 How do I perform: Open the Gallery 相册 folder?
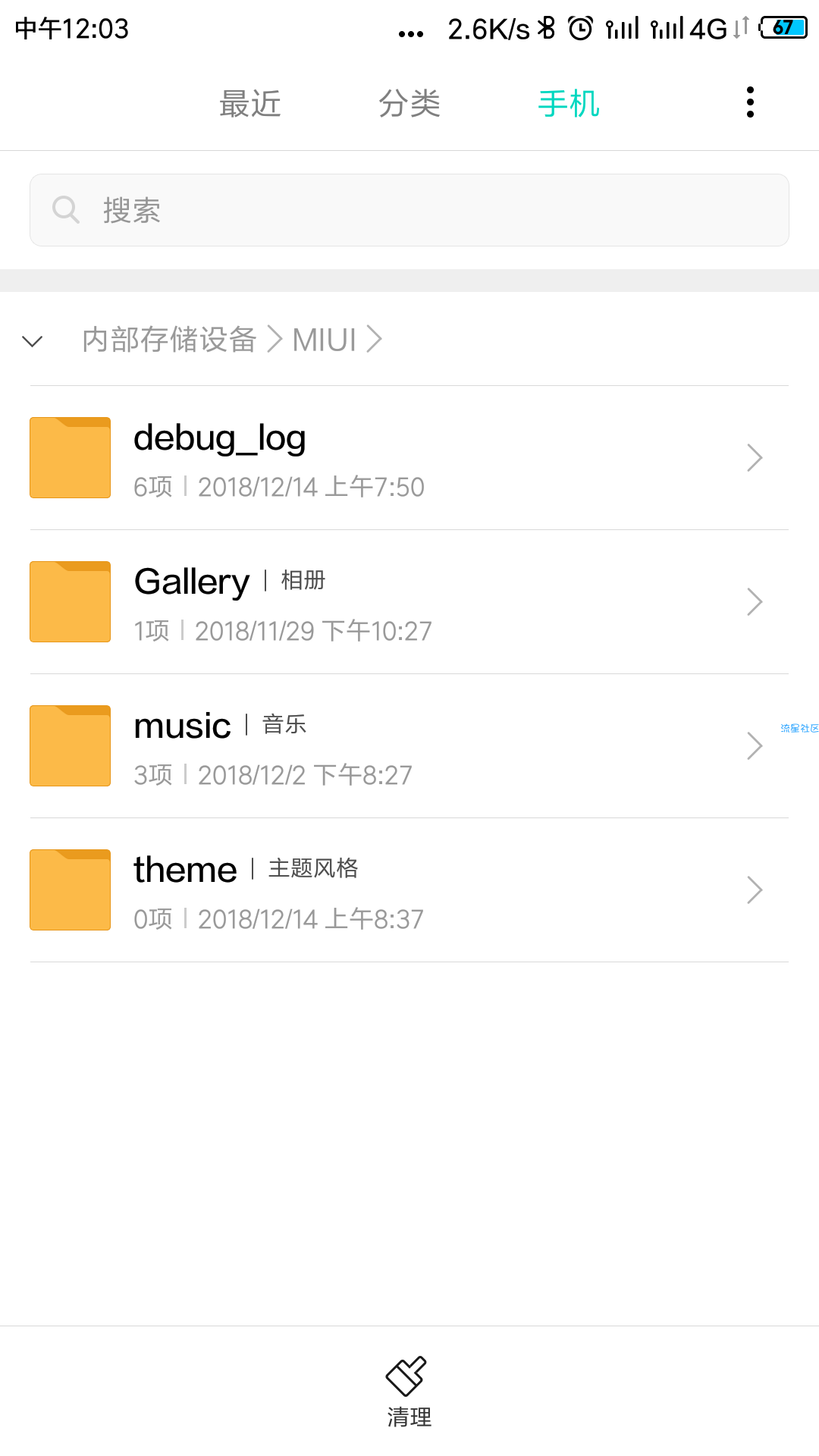[409, 602]
